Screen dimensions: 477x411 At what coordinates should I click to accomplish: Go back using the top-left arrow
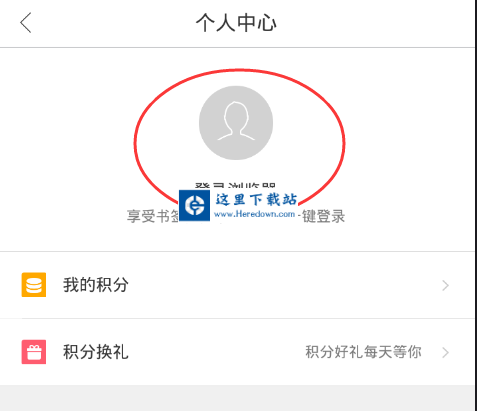pyautogui.click(x=26, y=23)
